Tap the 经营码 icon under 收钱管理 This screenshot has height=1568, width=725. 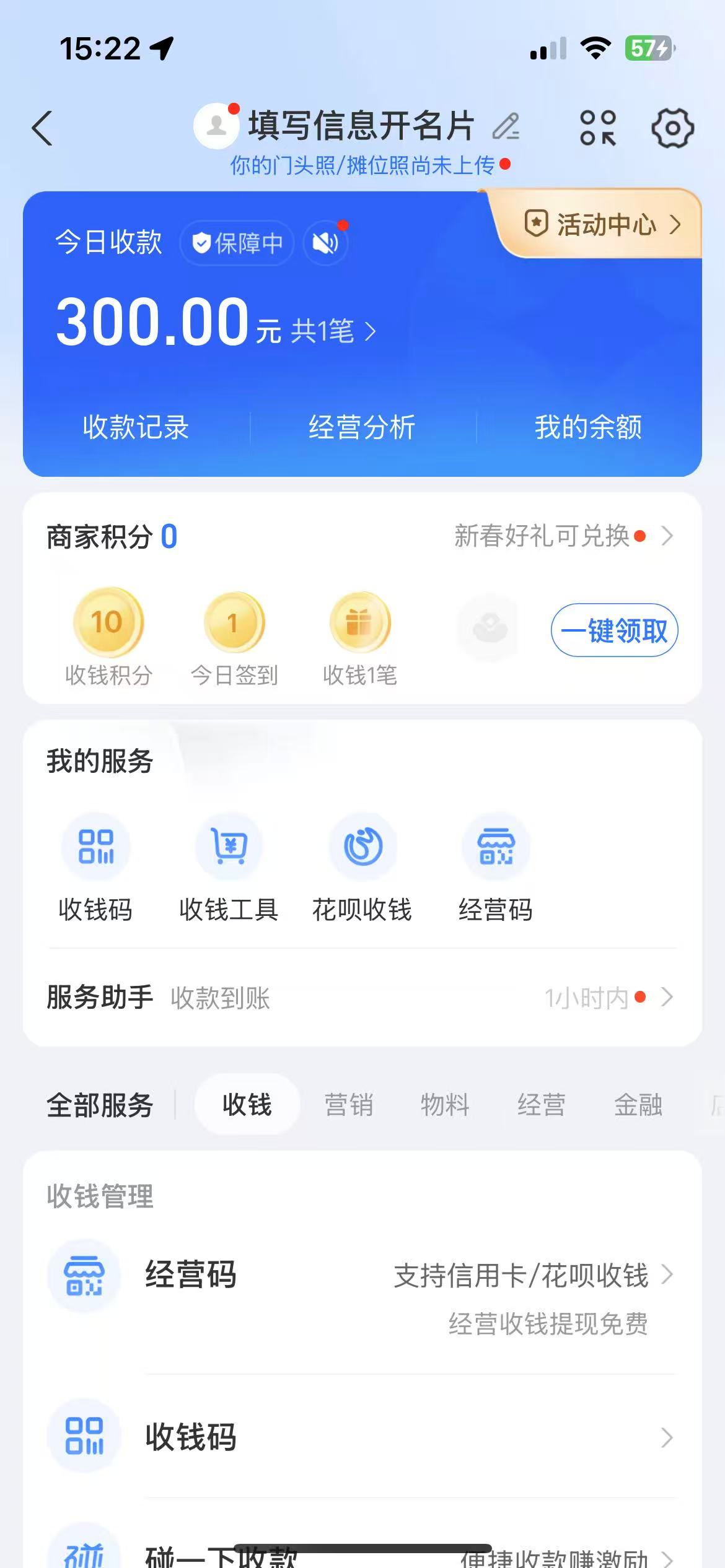point(84,1277)
